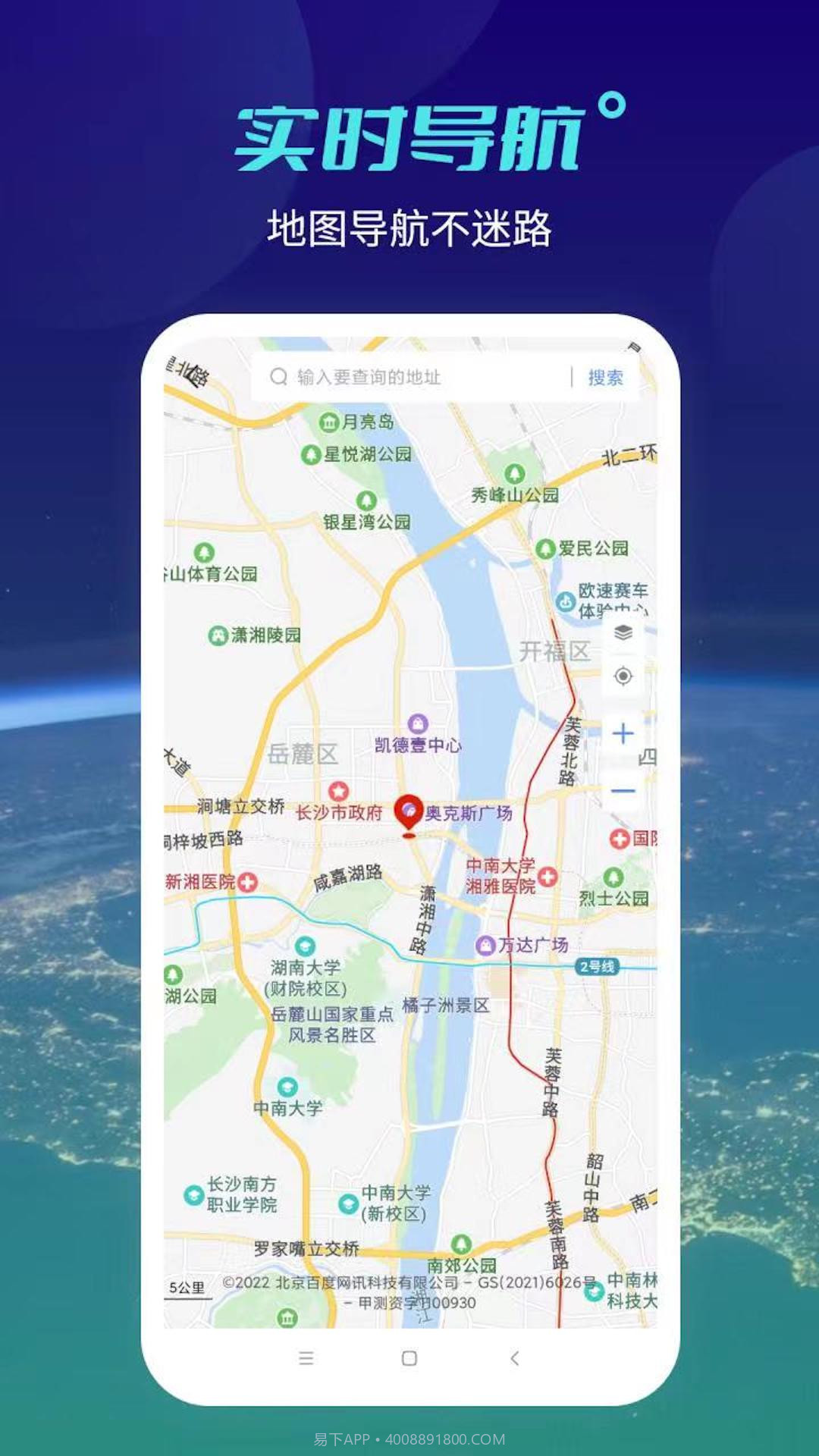Select the 湖南大学 school marker icon
Image resolution: width=819 pixels, height=1456 pixels.
(306, 946)
